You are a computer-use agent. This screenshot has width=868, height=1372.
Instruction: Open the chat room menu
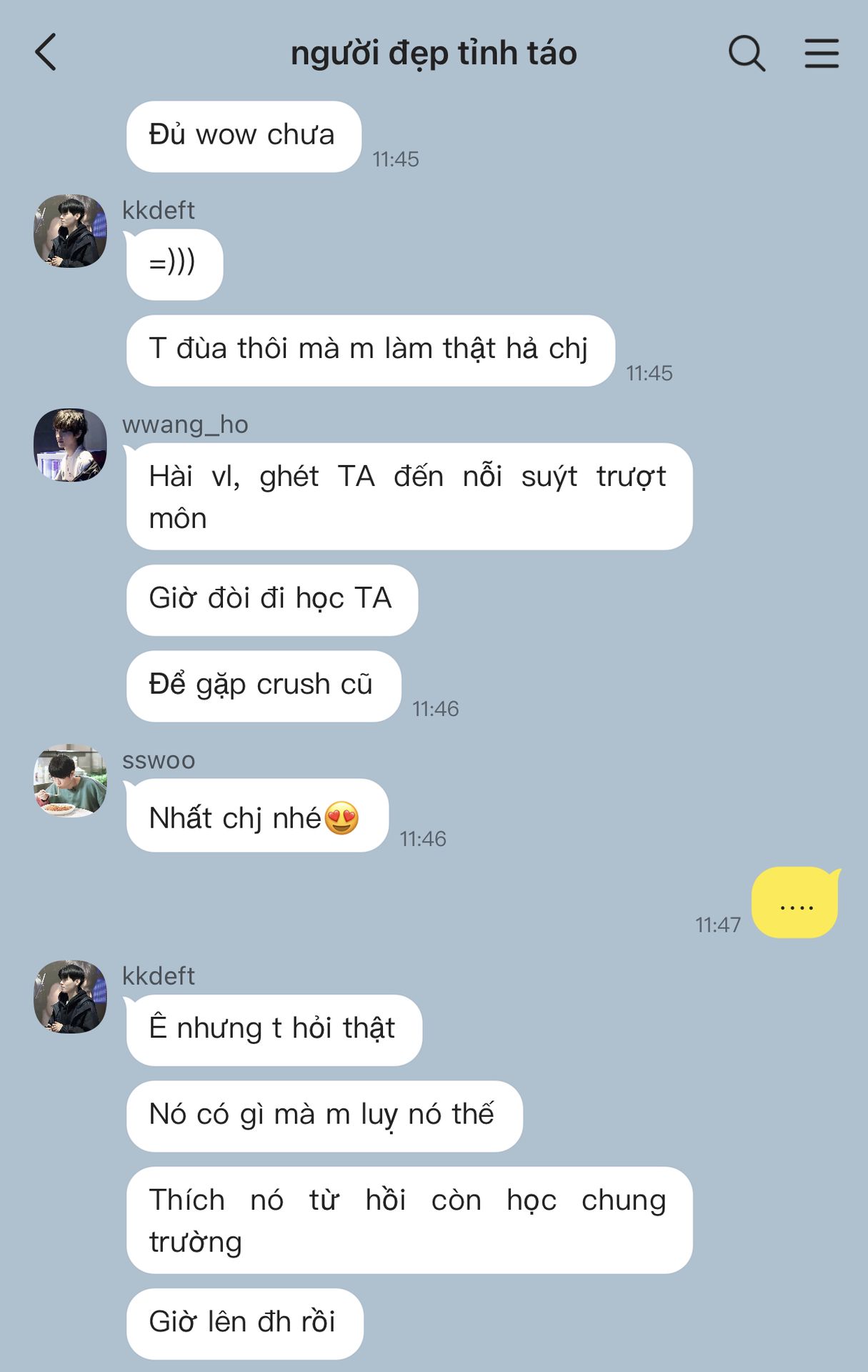tap(821, 53)
